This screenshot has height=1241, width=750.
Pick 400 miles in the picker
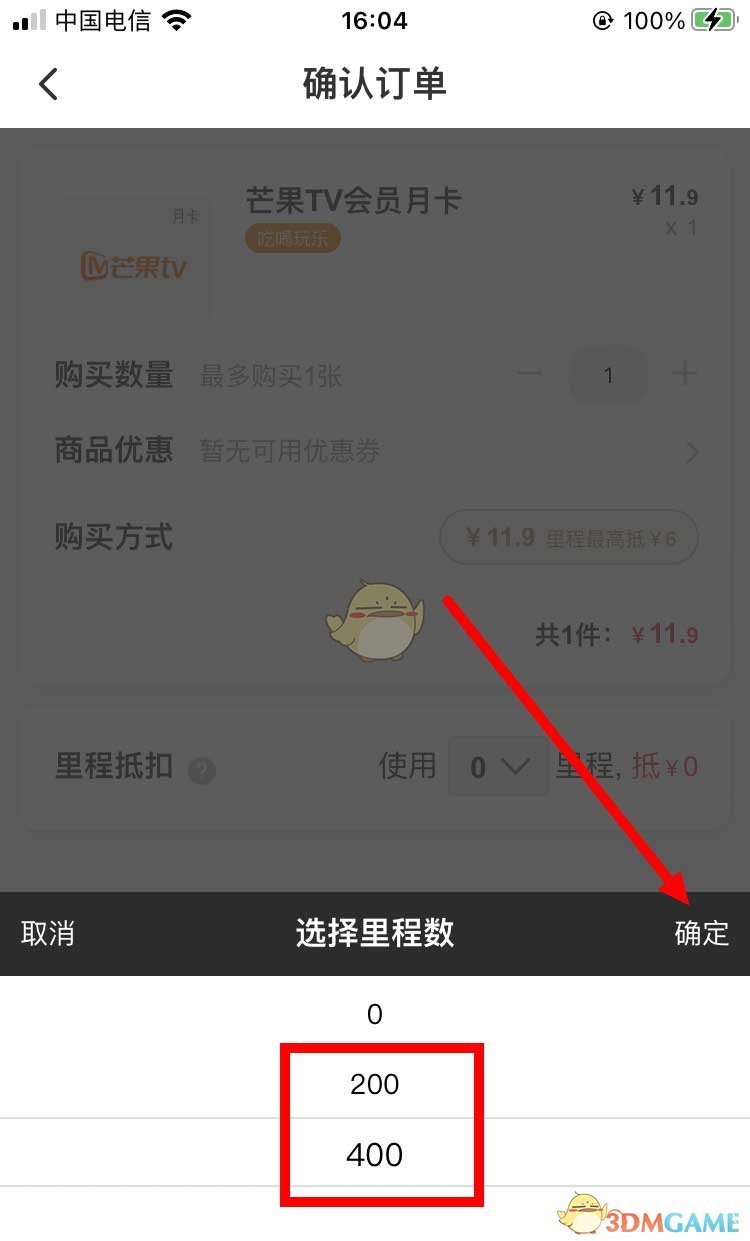pyautogui.click(x=375, y=1155)
